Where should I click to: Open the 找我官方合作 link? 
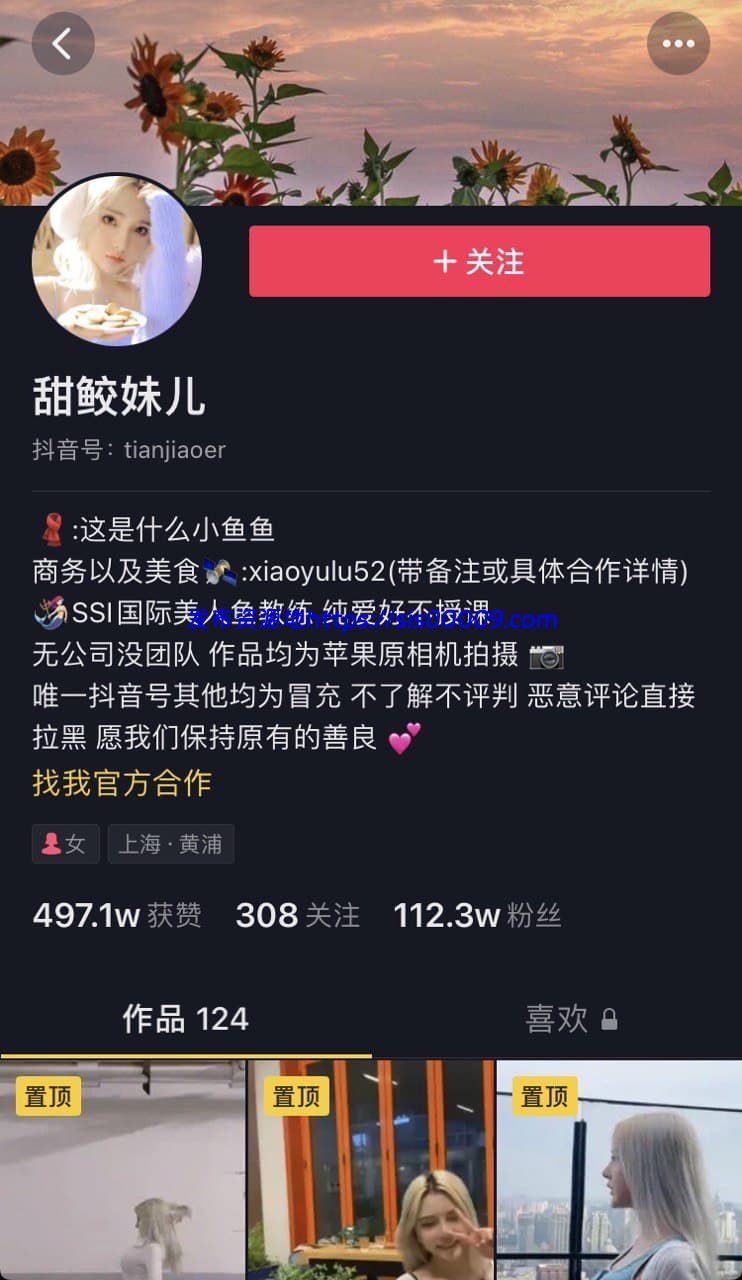(120, 784)
